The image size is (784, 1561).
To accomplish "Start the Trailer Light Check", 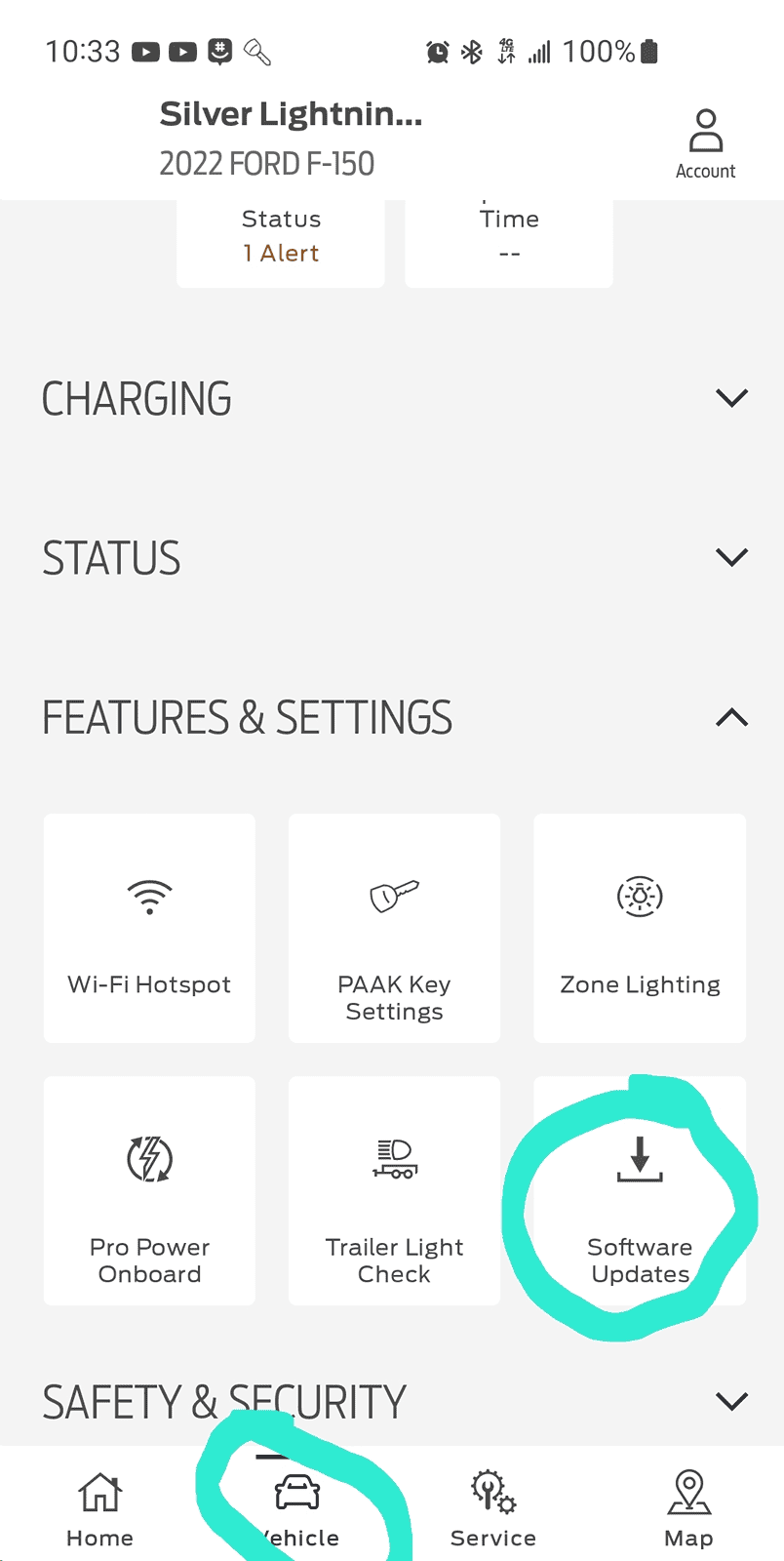I will (394, 1190).
